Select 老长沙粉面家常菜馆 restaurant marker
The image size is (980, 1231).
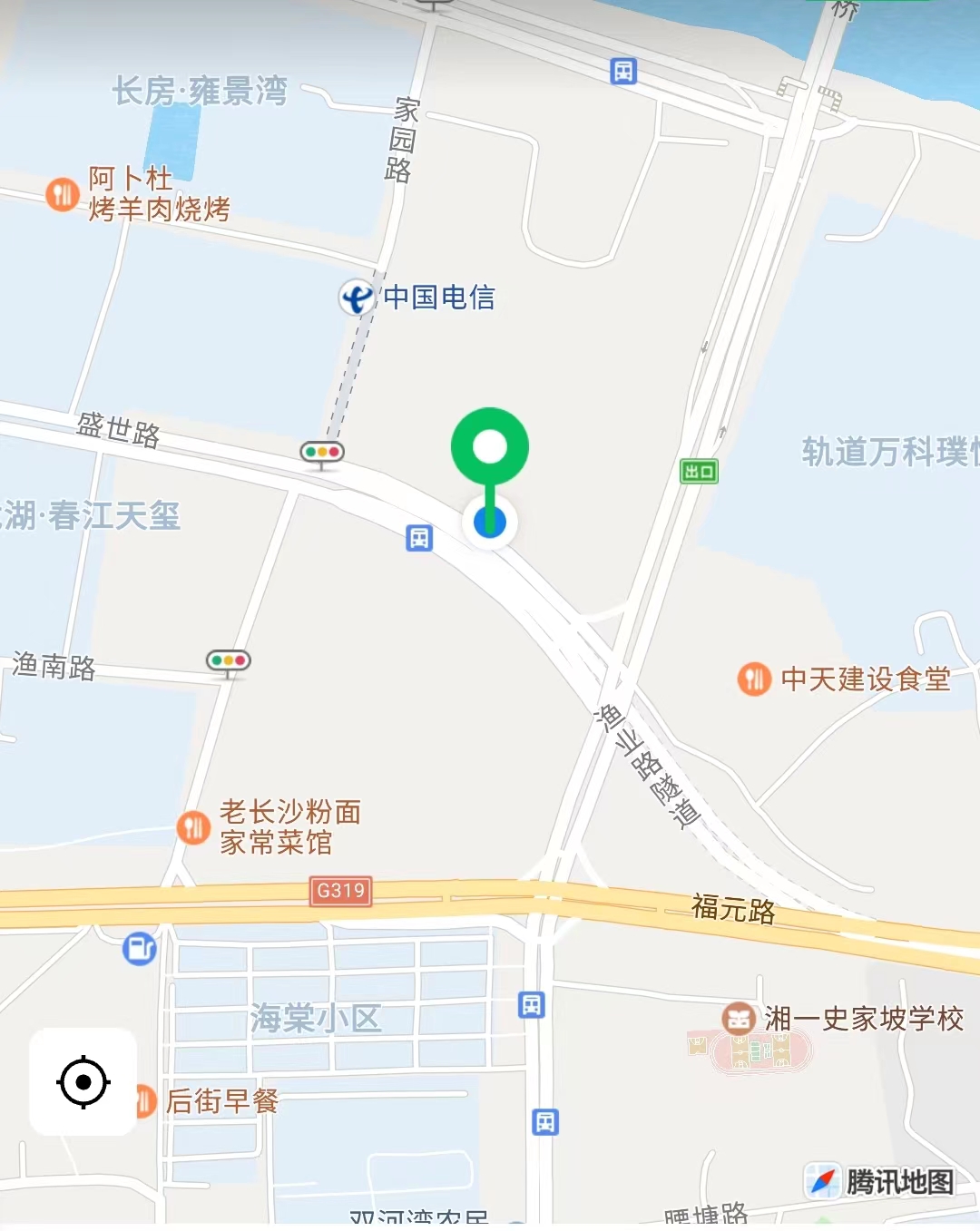pyautogui.click(x=193, y=826)
